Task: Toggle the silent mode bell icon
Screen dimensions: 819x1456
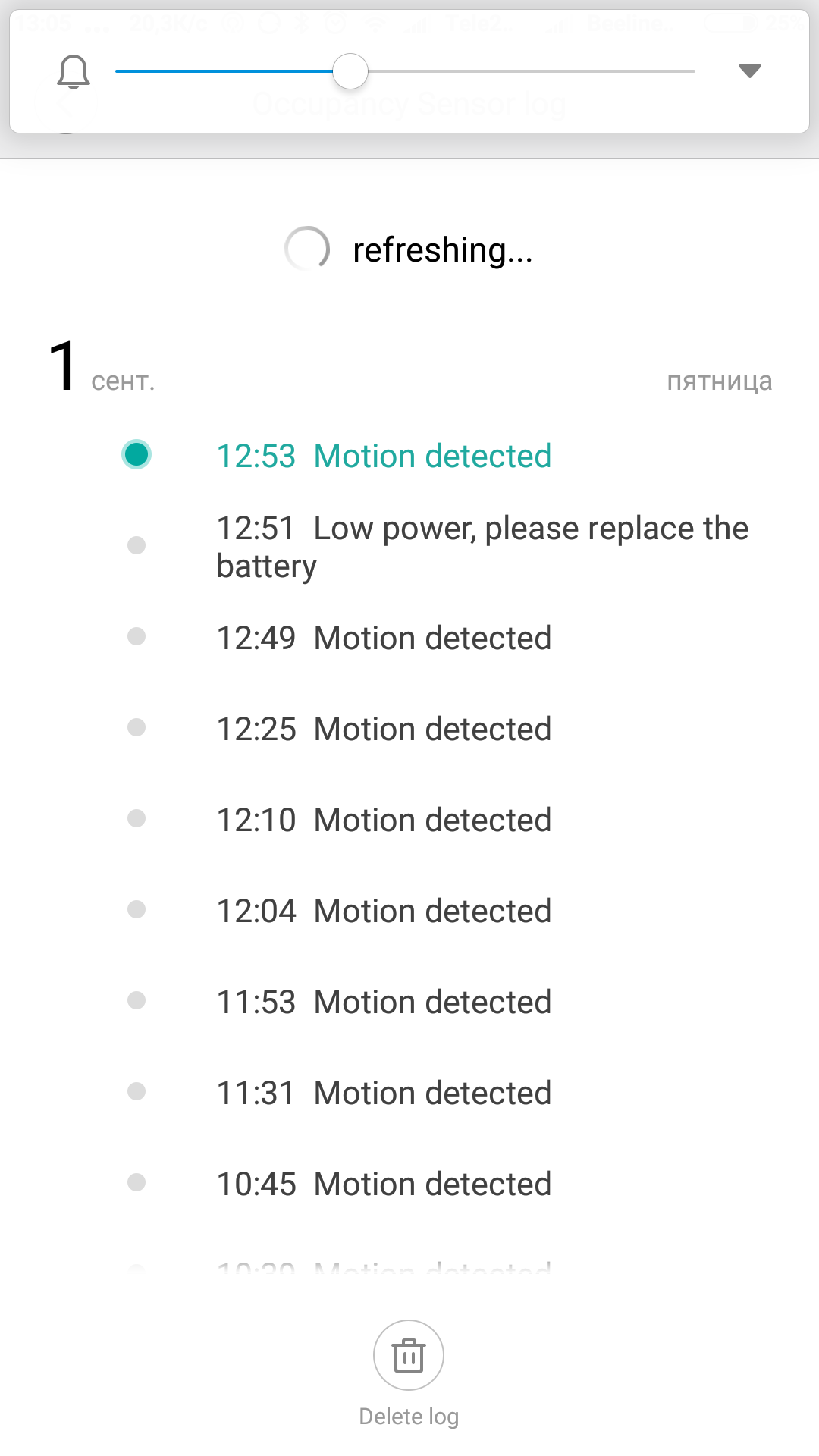Action: pyautogui.click(x=71, y=71)
